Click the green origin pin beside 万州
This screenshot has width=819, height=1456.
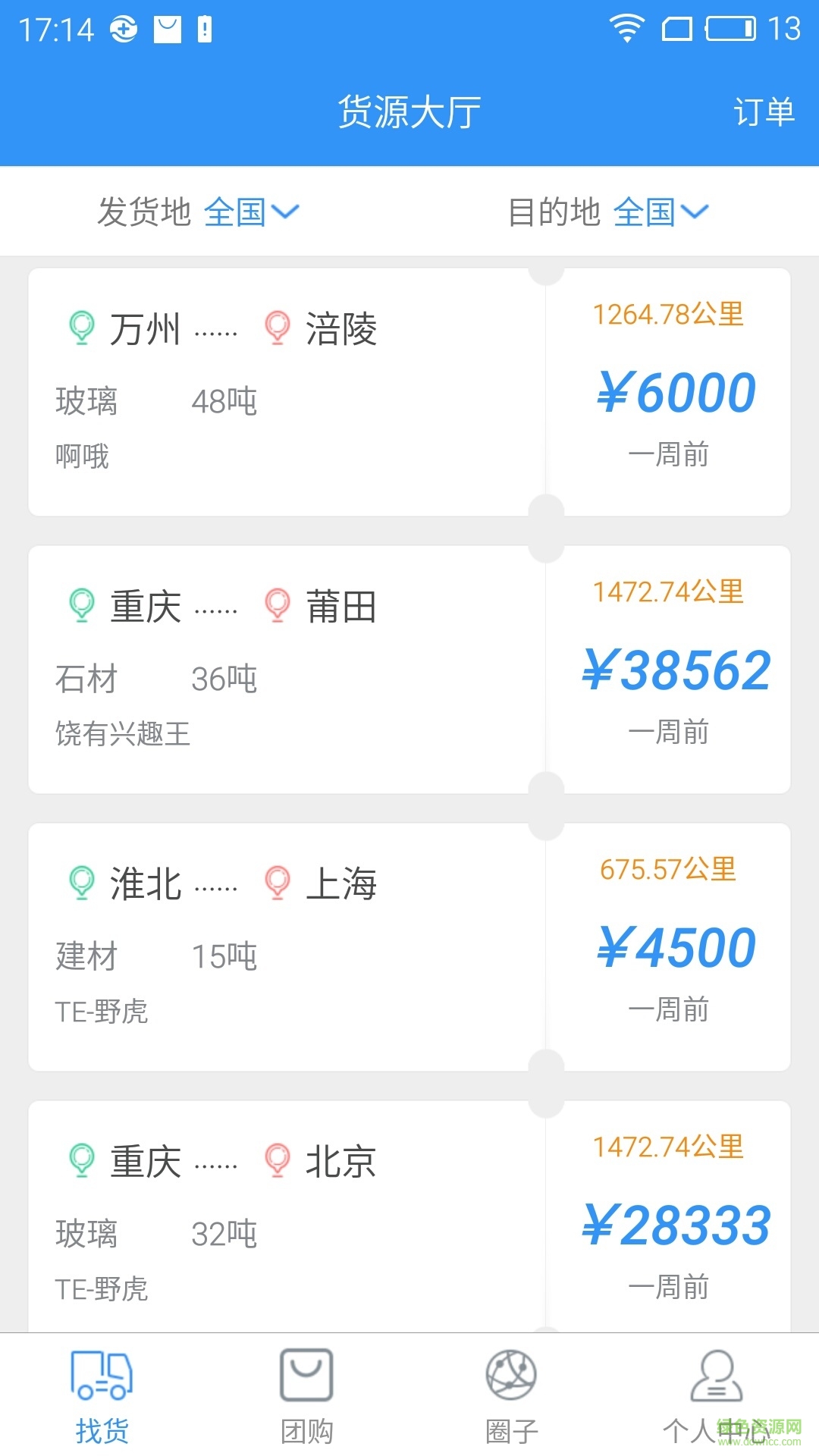coord(81,328)
